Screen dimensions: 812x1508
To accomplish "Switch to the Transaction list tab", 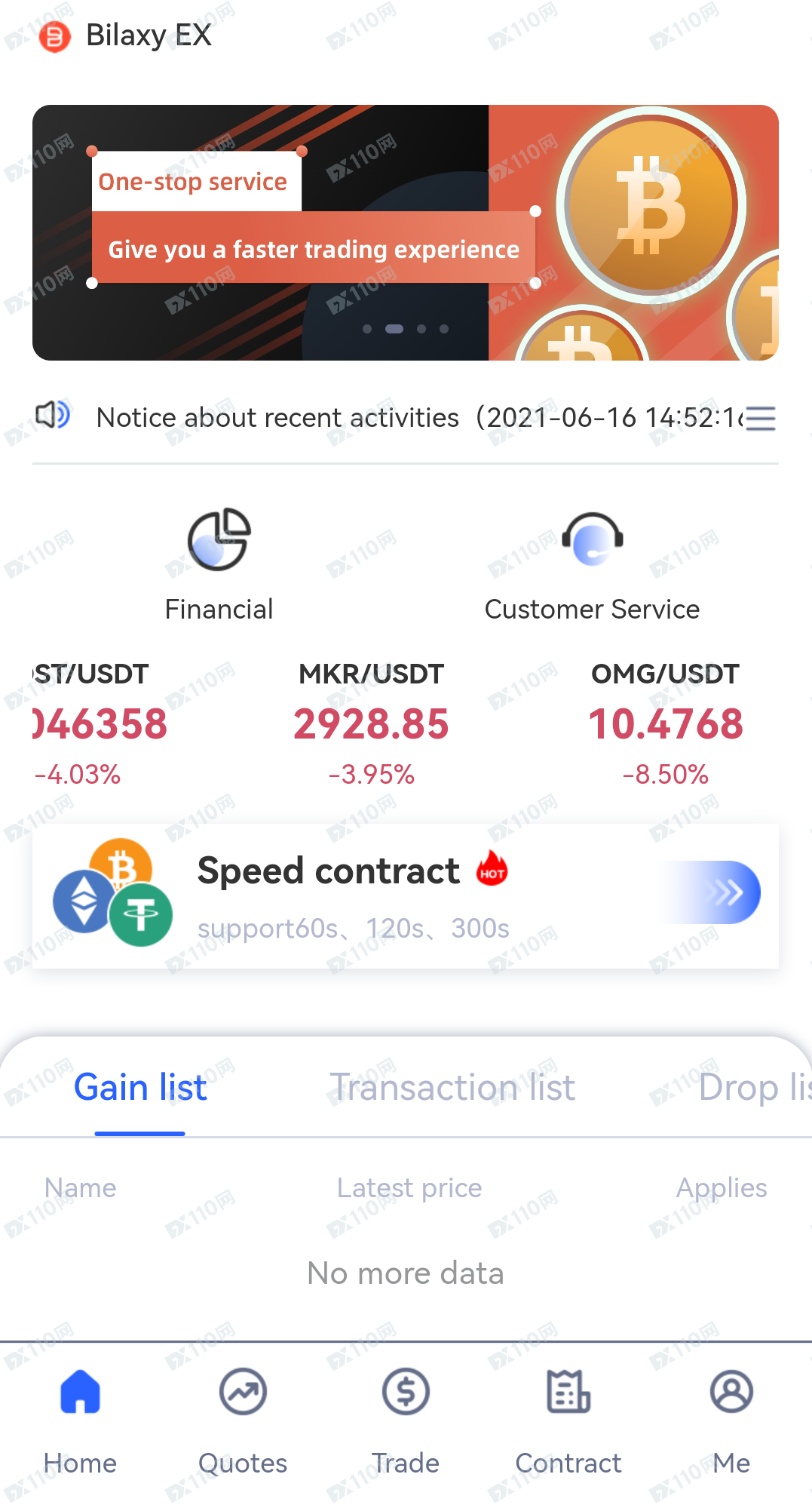I will (452, 1088).
